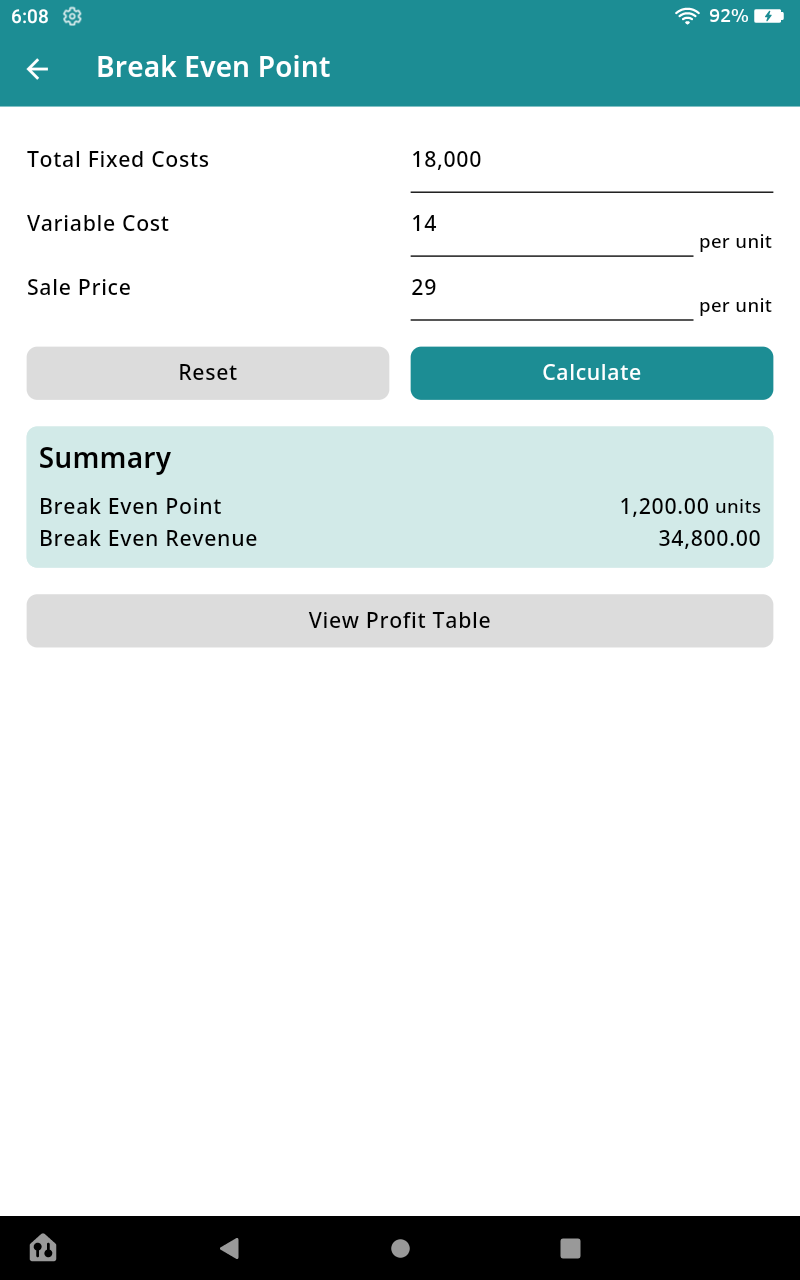800x1280 pixels.
Task: Tap the home circle button
Action: 400,1248
